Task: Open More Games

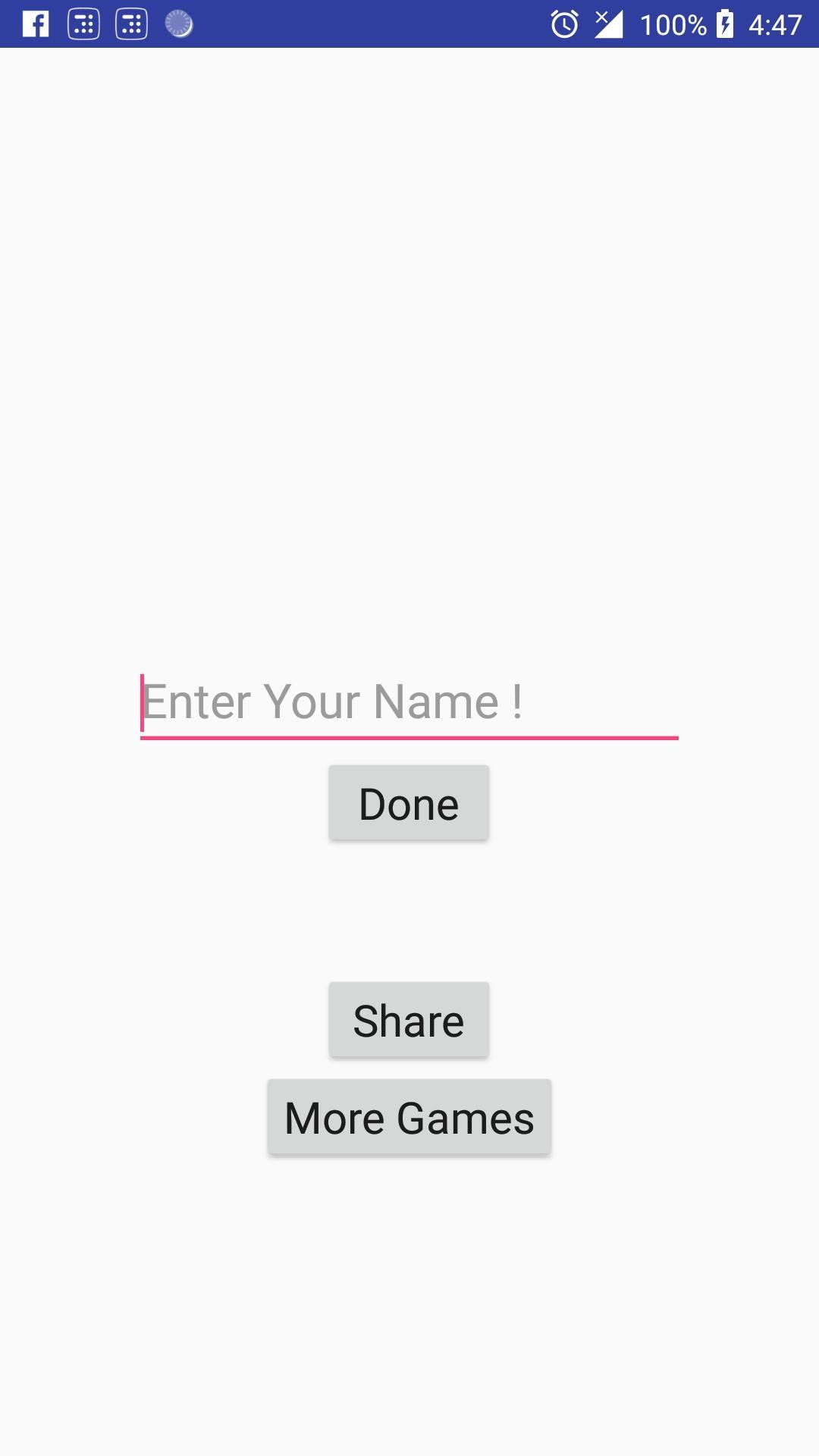Action: pos(409,1117)
